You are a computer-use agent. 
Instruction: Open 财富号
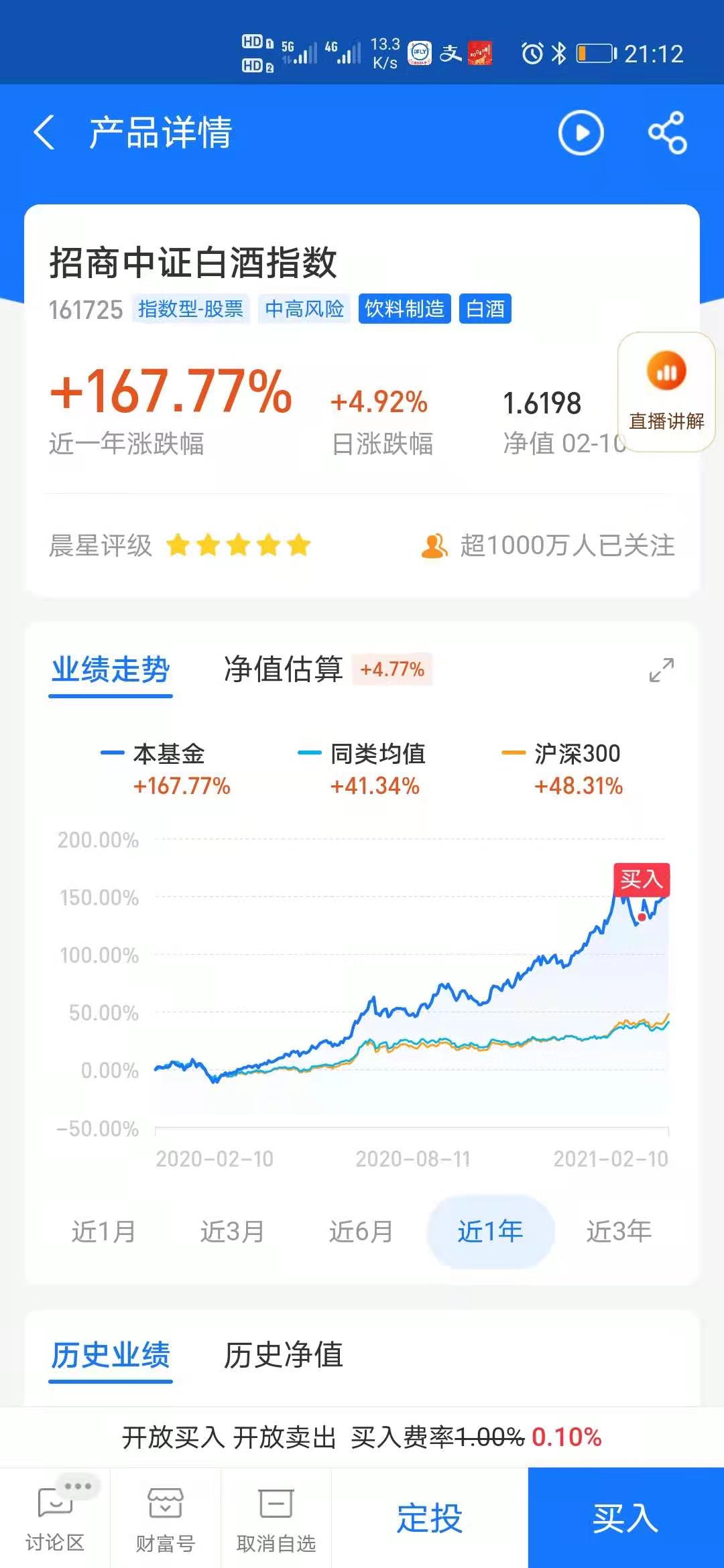coord(166,1518)
